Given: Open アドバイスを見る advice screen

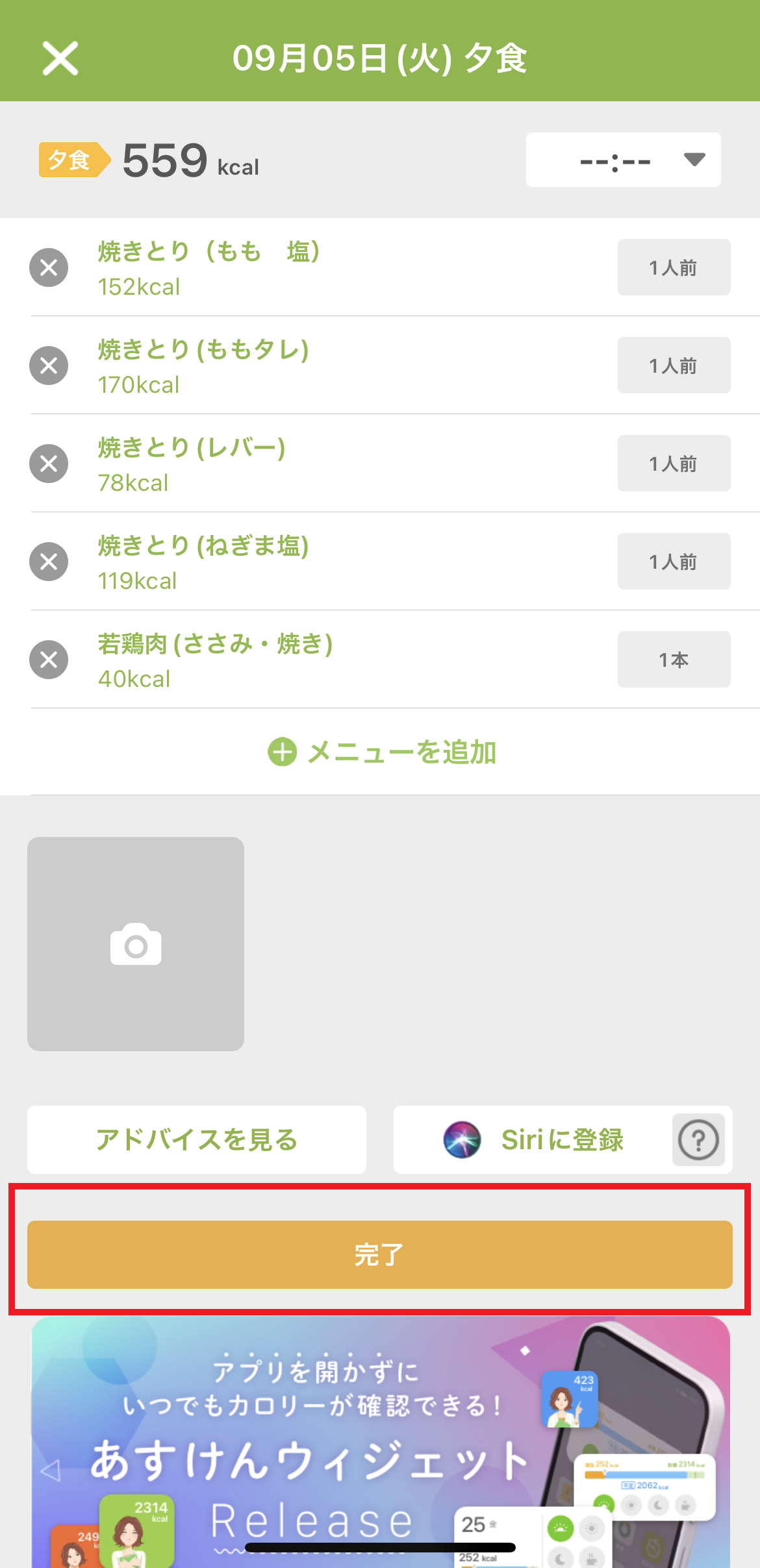Looking at the screenshot, I should click(x=196, y=1139).
